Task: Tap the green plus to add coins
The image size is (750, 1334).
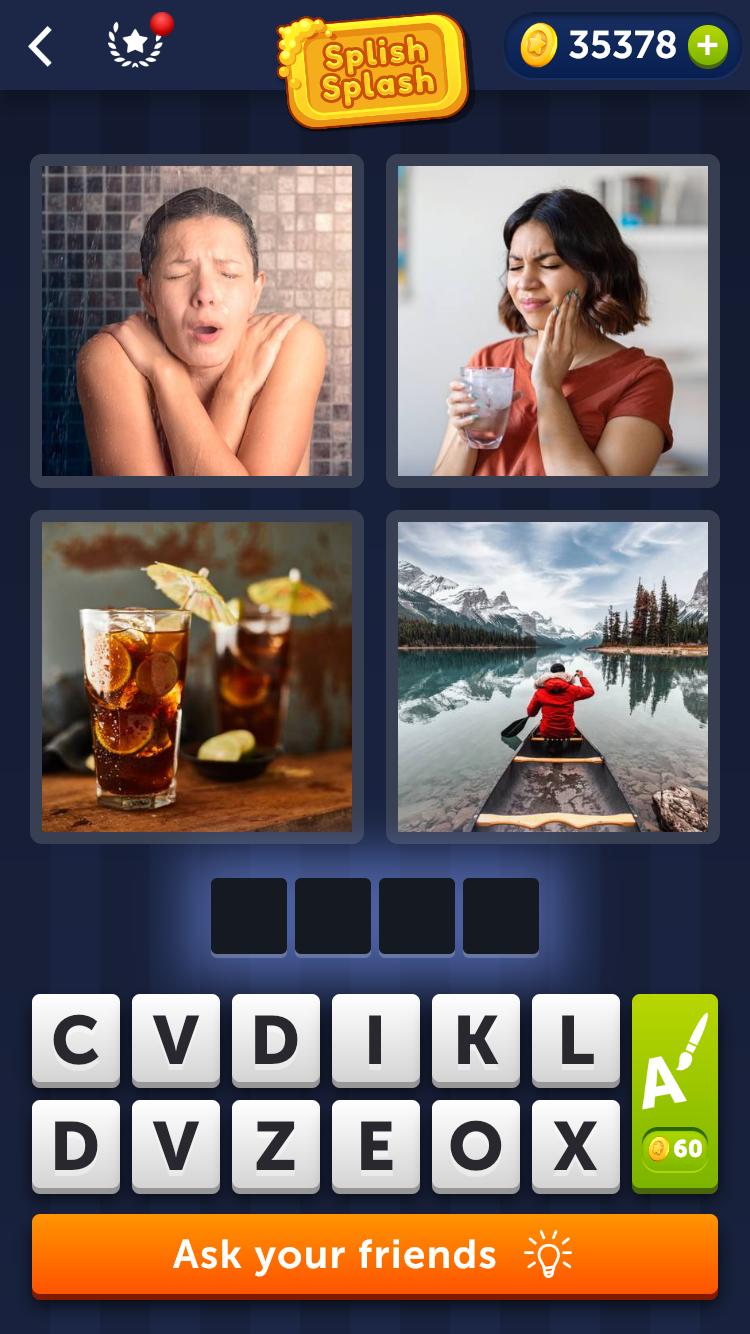Action: (x=707, y=46)
